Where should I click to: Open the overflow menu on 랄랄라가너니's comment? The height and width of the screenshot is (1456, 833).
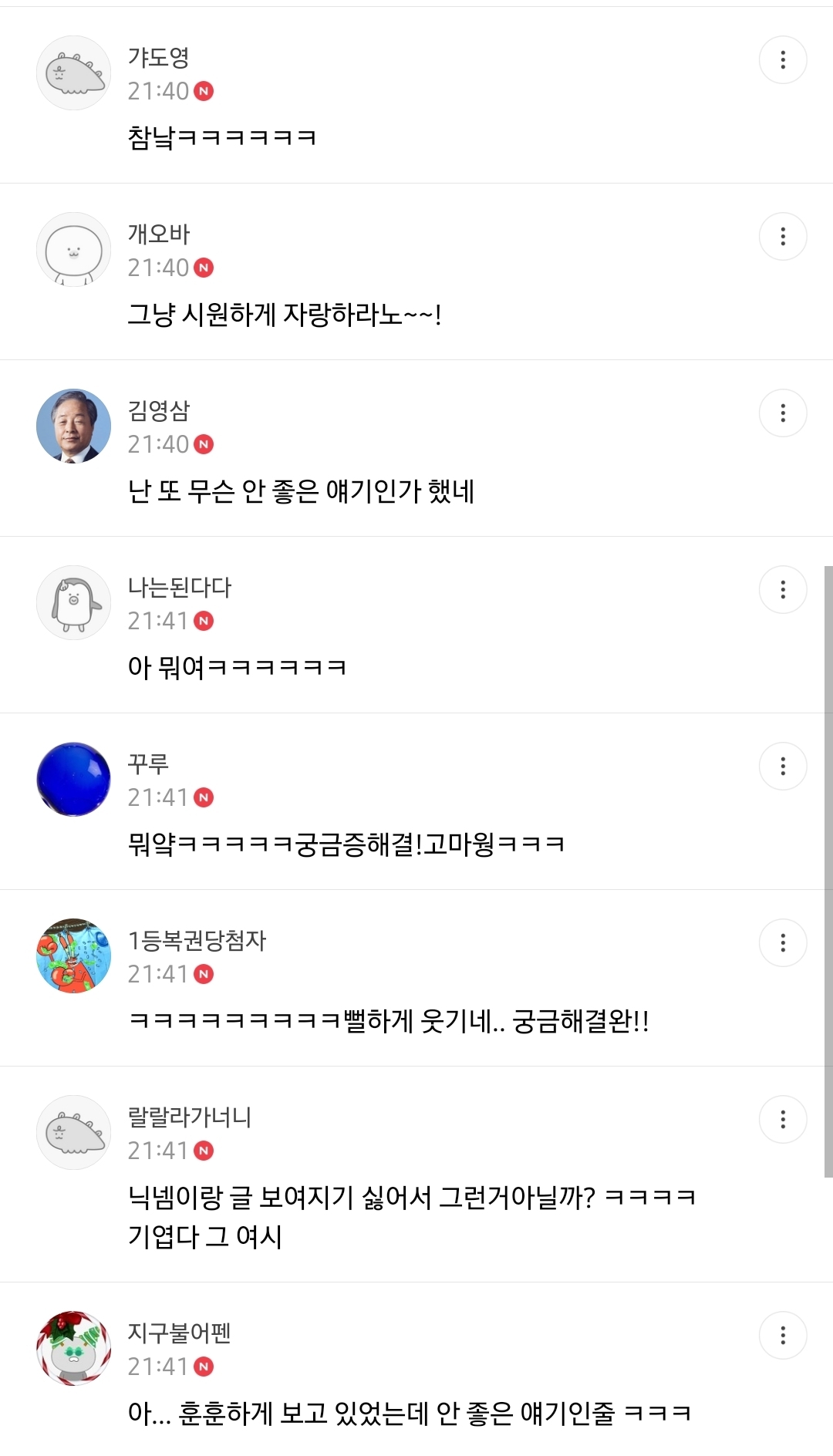click(783, 1120)
